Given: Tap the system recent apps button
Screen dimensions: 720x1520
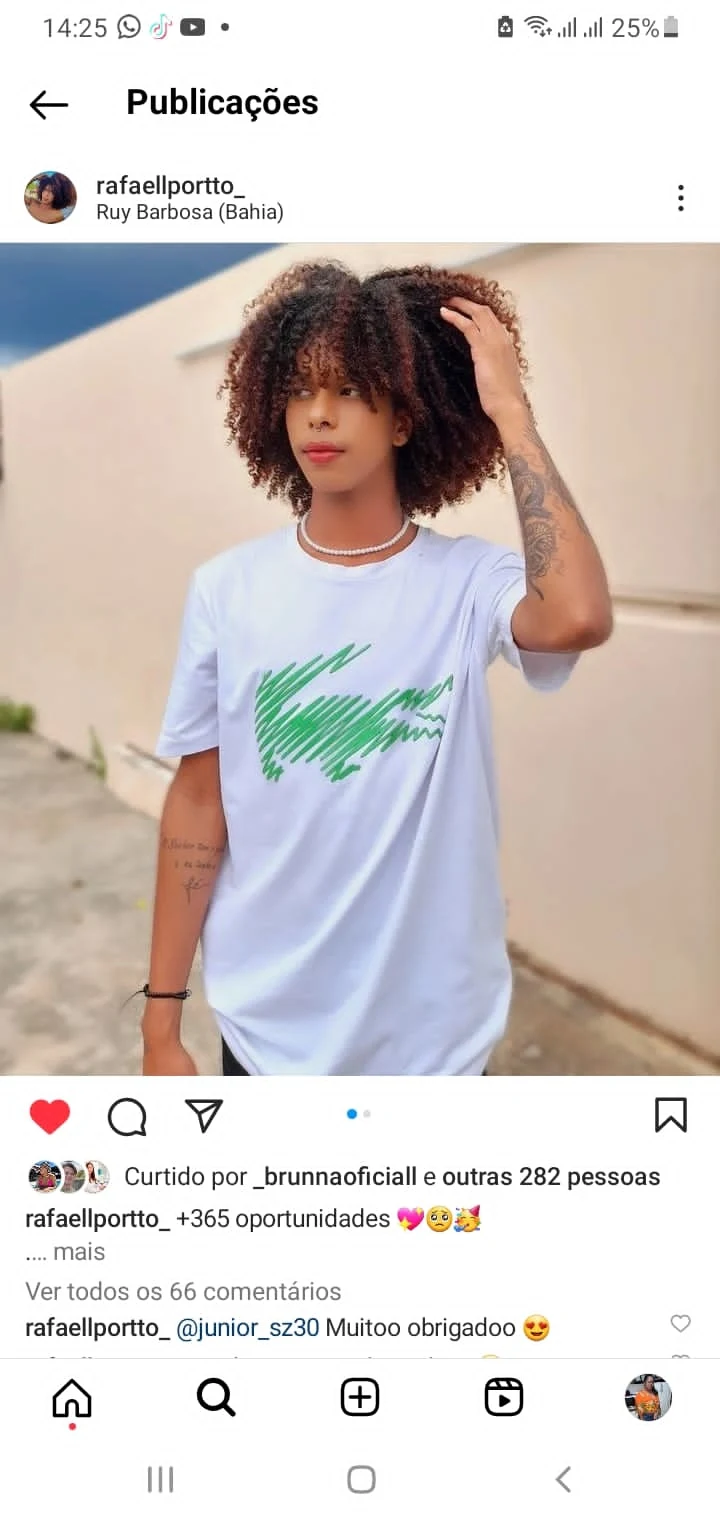Looking at the screenshot, I should click(160, 1479).
